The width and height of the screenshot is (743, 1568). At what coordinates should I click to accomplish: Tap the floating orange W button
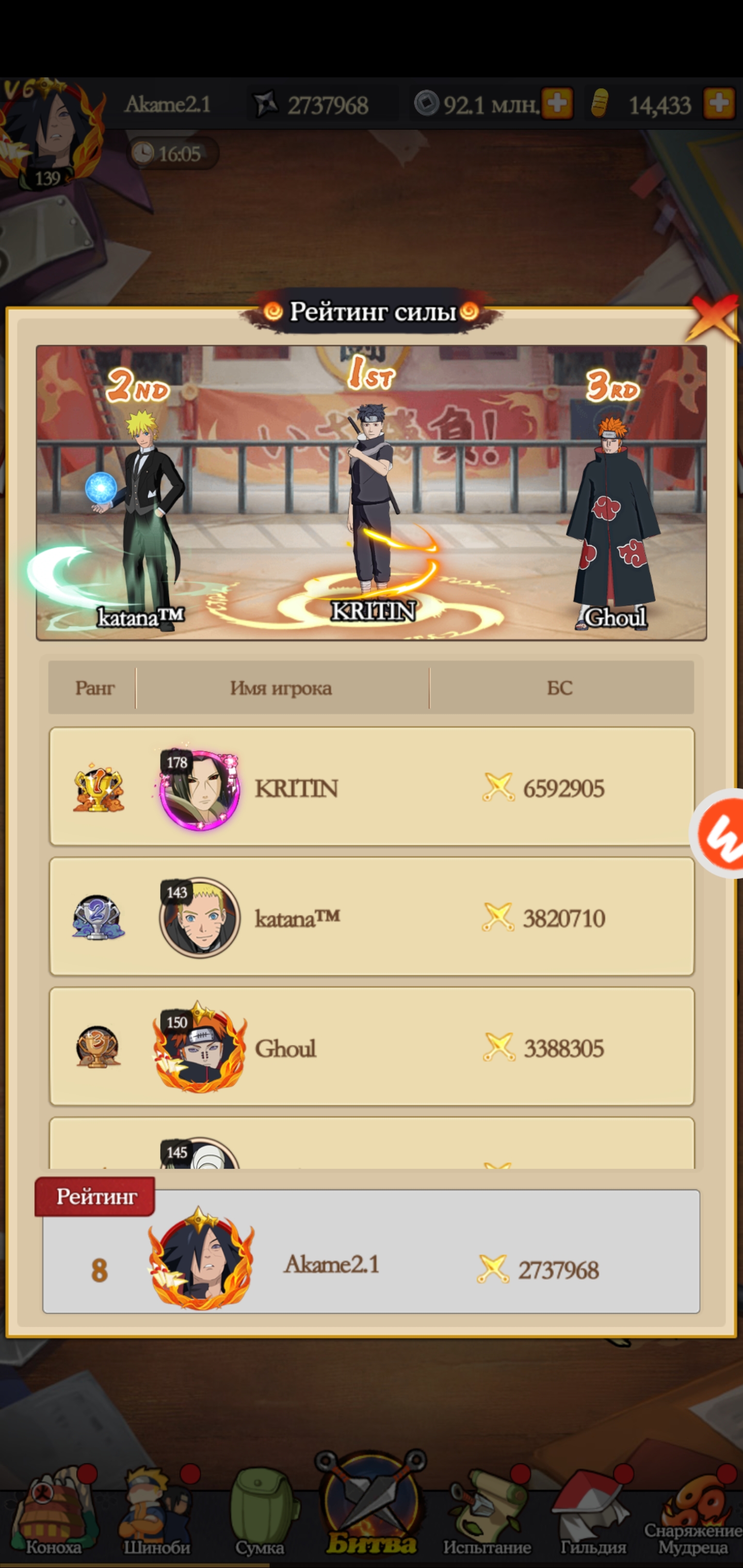719,834
